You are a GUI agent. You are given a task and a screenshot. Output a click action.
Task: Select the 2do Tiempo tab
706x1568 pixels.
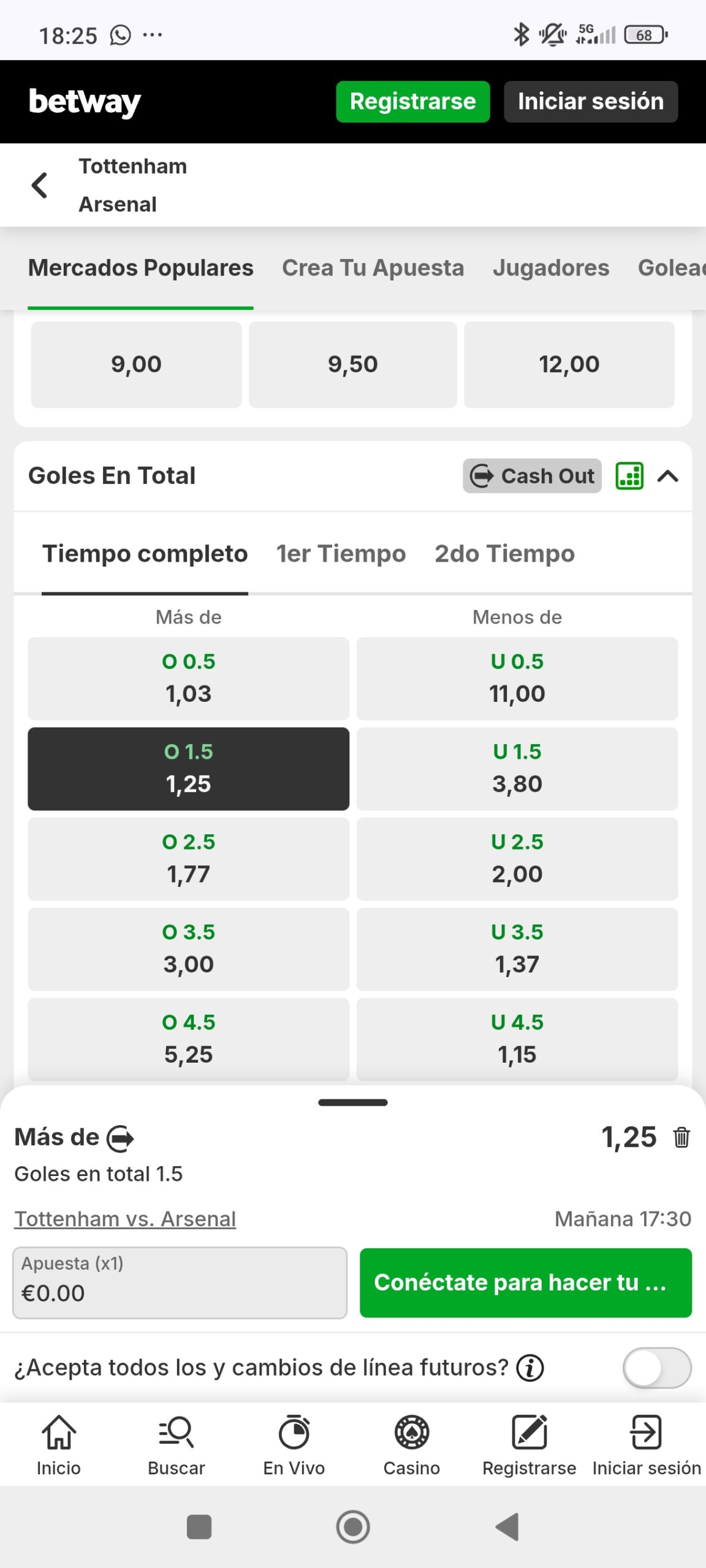504,554
